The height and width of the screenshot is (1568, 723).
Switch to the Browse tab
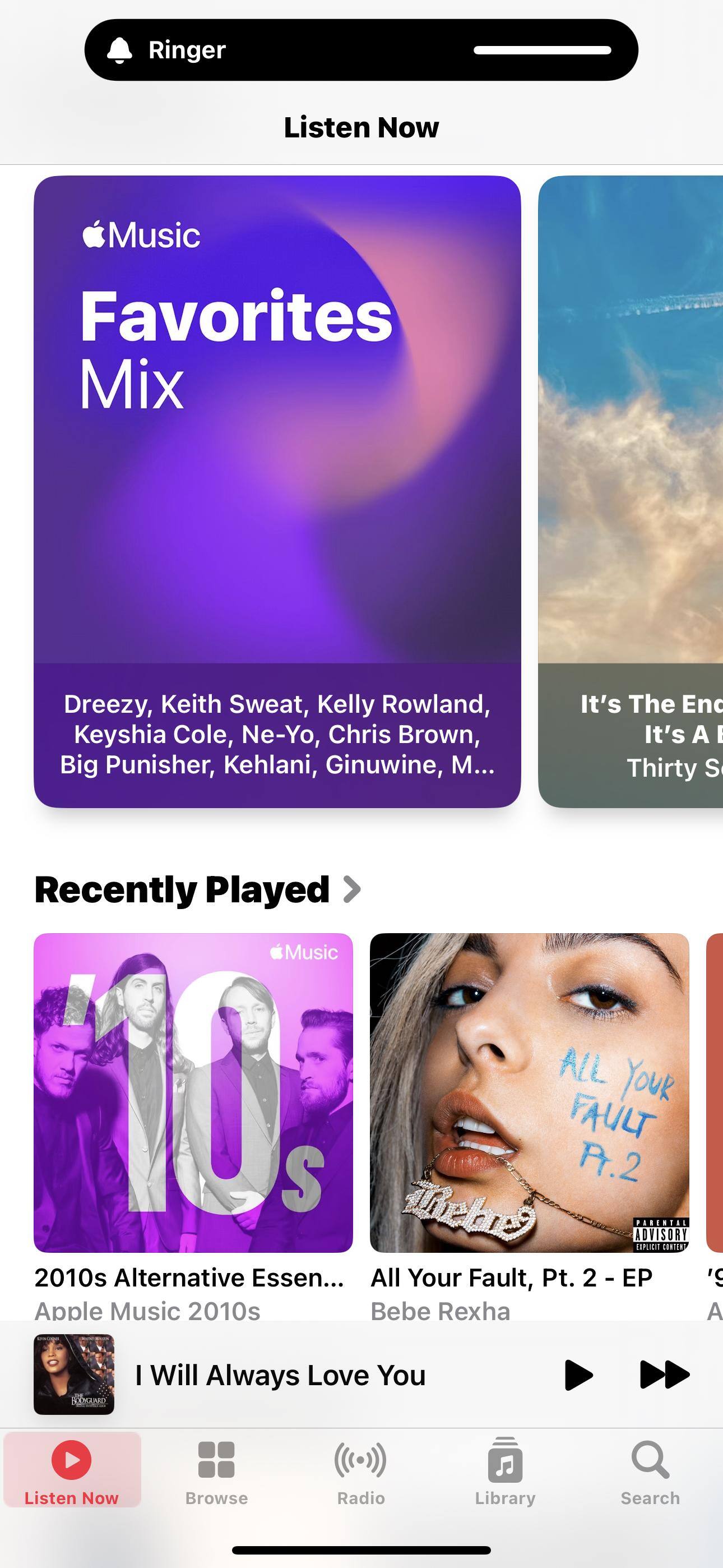click(x=216, y=1470)
